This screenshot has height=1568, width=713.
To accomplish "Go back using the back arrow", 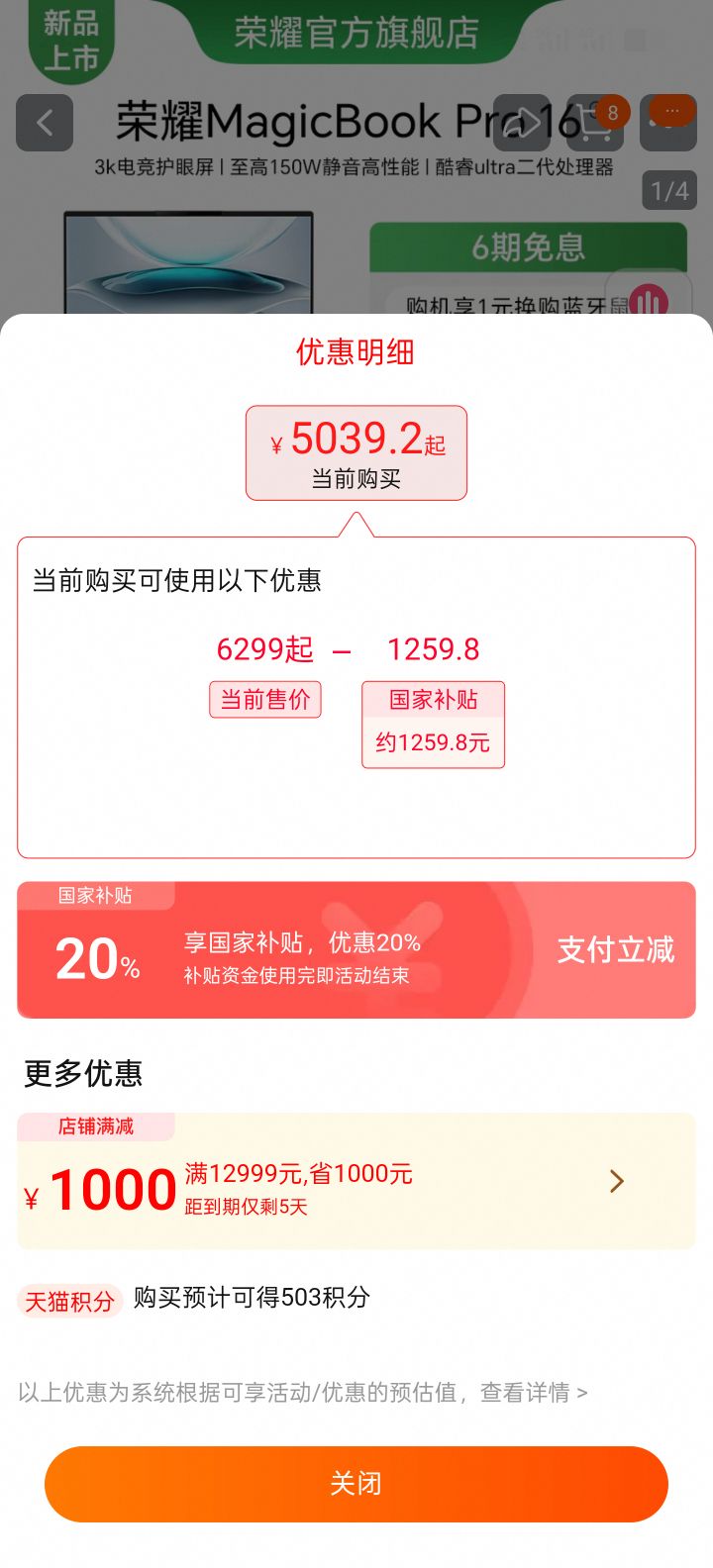I will tap(45, 124).
